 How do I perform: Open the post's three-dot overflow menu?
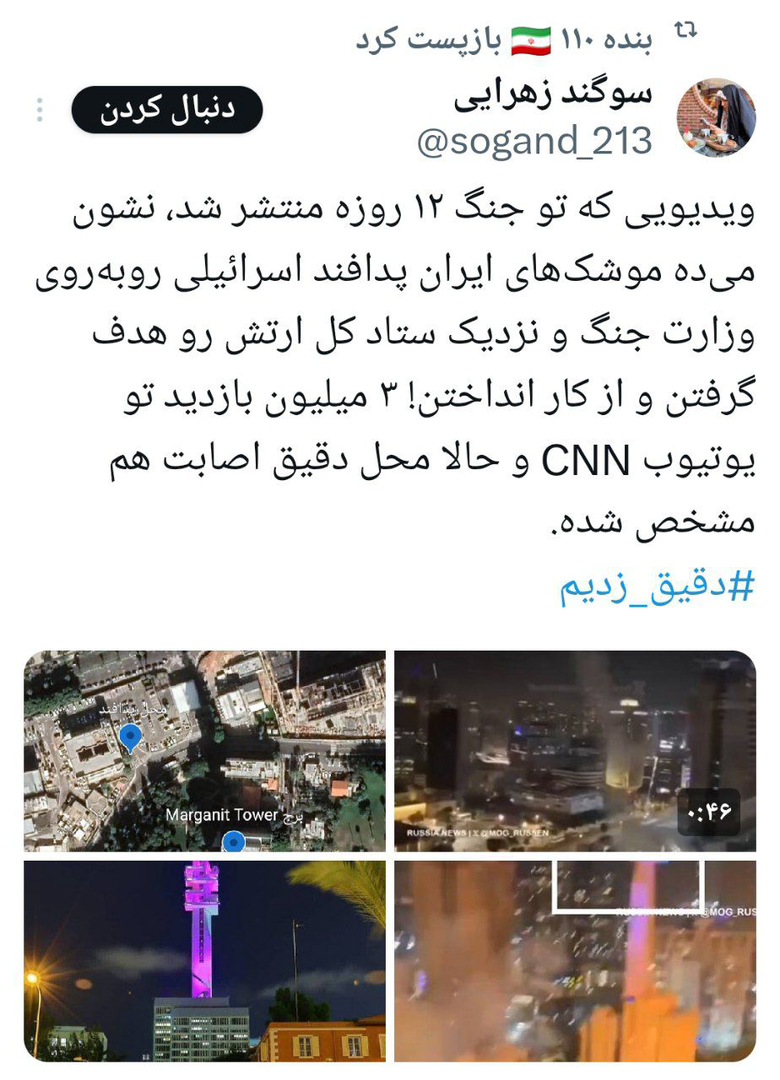click(x=40, y=110)
